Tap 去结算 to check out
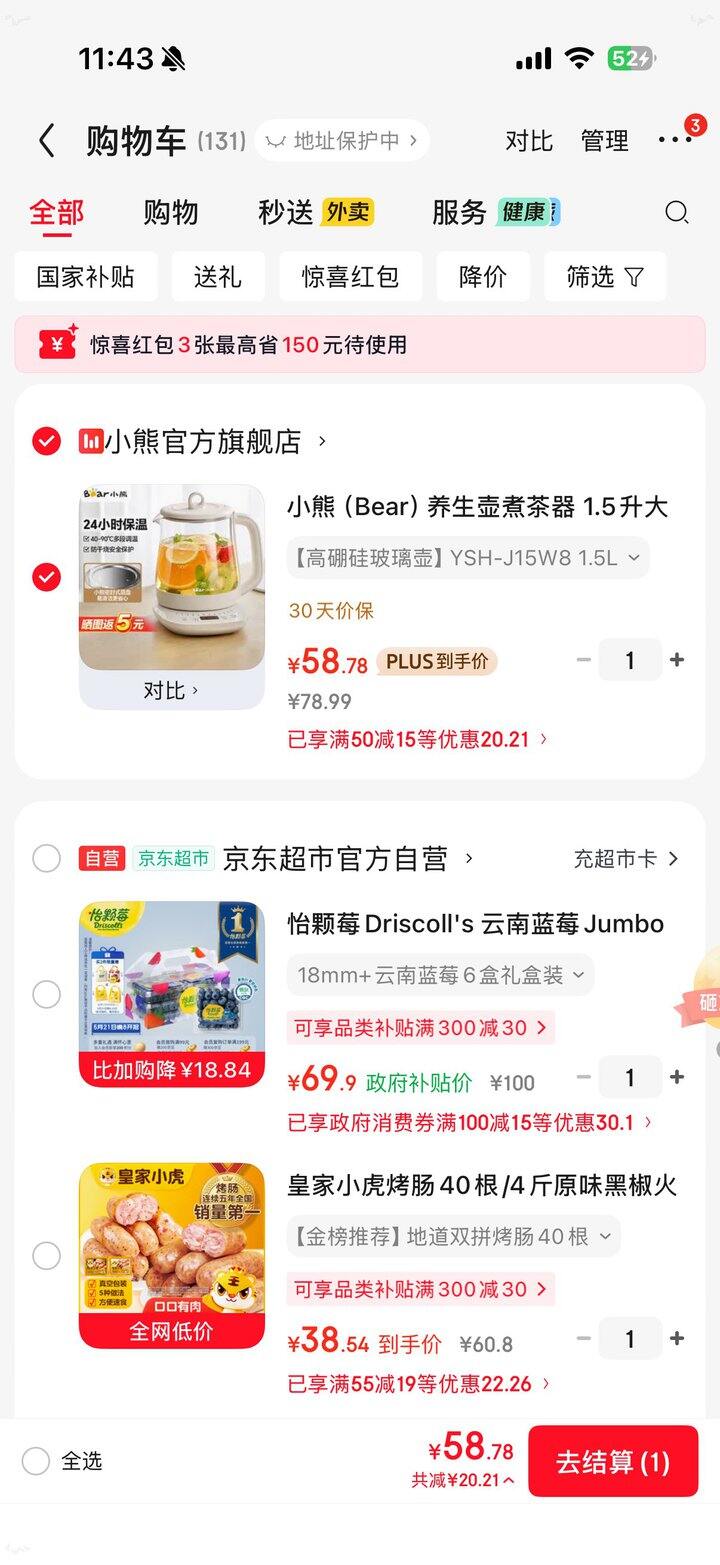The height and width of the screenshot is (1565, 720). coord(613,1461)
